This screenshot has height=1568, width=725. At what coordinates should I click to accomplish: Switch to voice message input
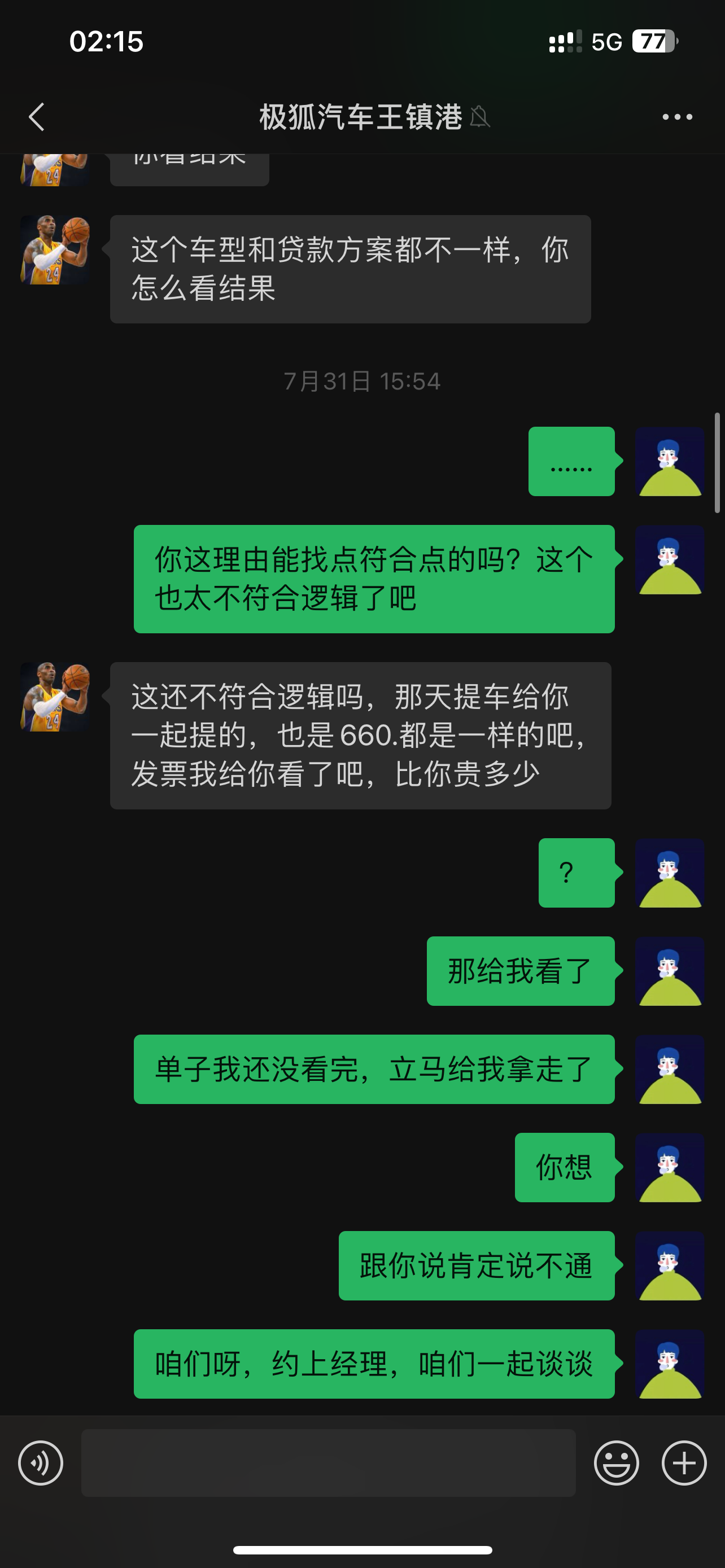40,1462
